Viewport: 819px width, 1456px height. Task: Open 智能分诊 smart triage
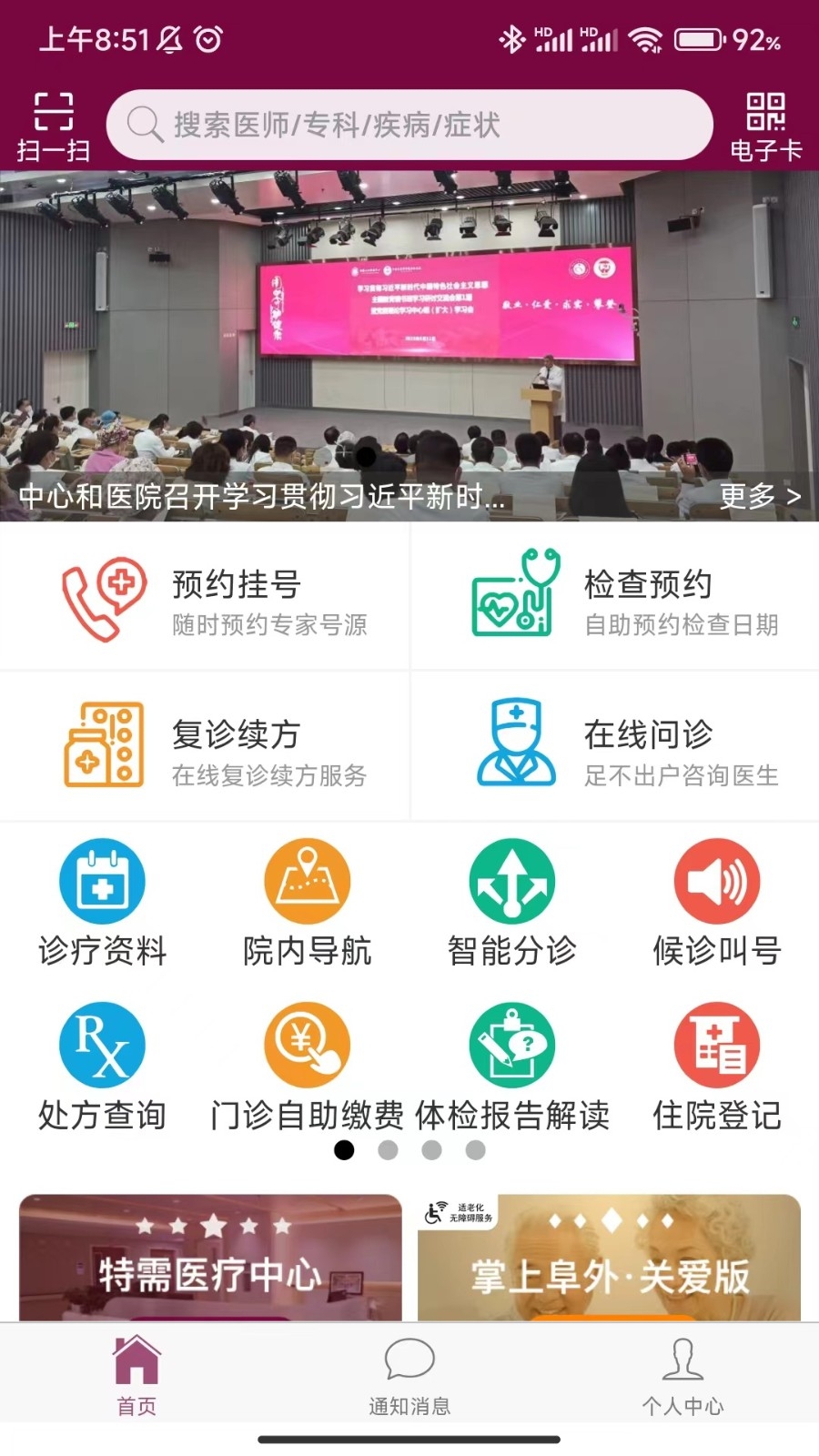[511, 901]
